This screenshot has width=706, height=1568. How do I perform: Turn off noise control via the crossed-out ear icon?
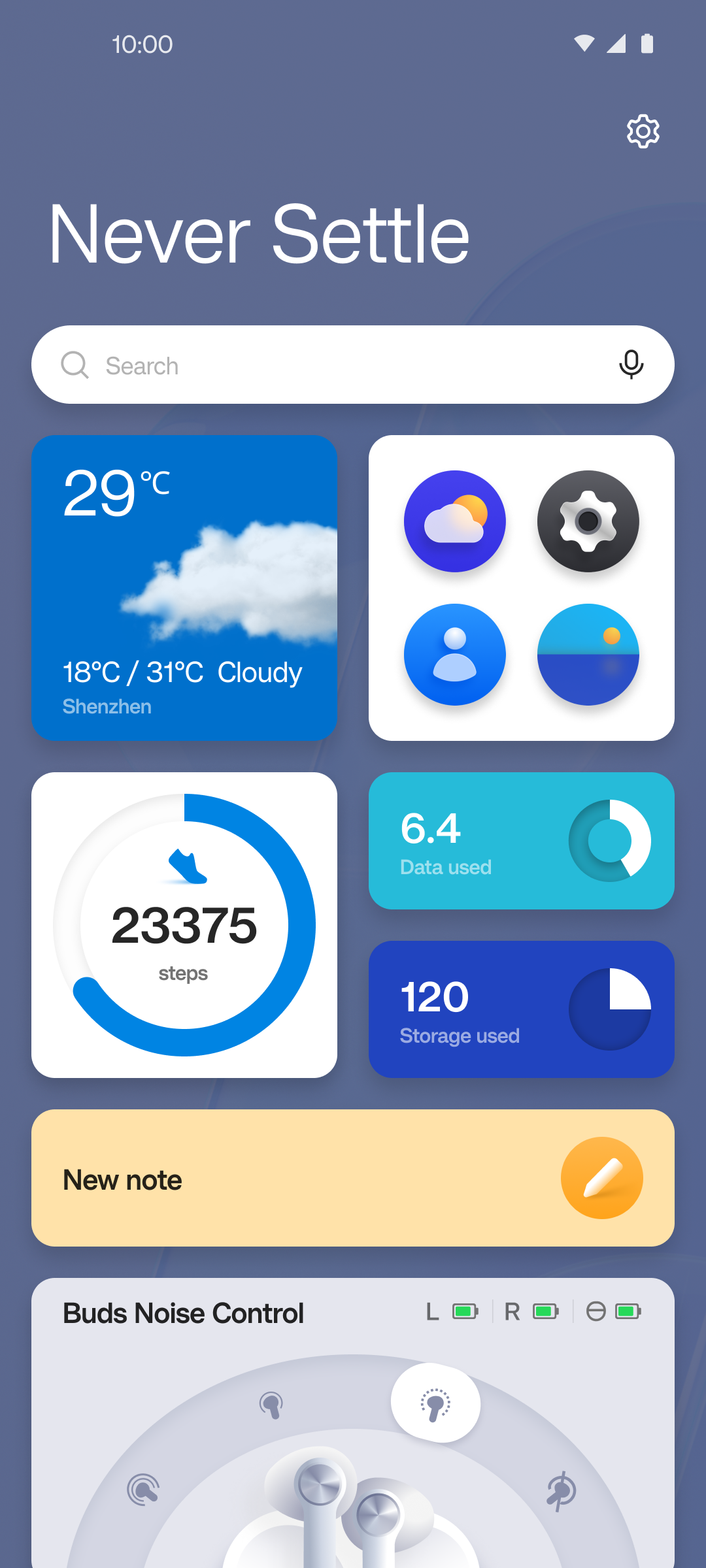pos(561,1491)
